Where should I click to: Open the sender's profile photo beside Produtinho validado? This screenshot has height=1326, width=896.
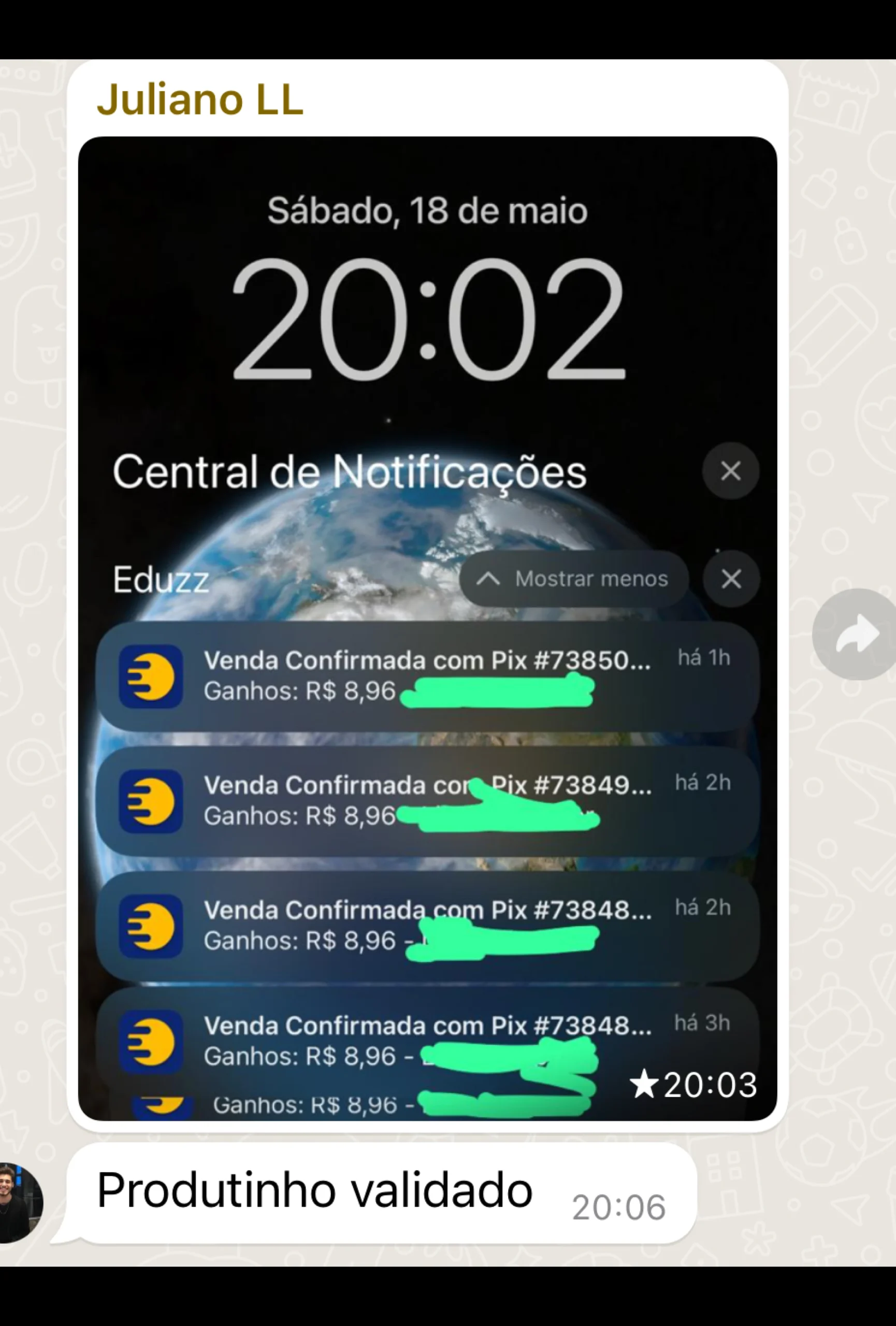click(20, 1202)
